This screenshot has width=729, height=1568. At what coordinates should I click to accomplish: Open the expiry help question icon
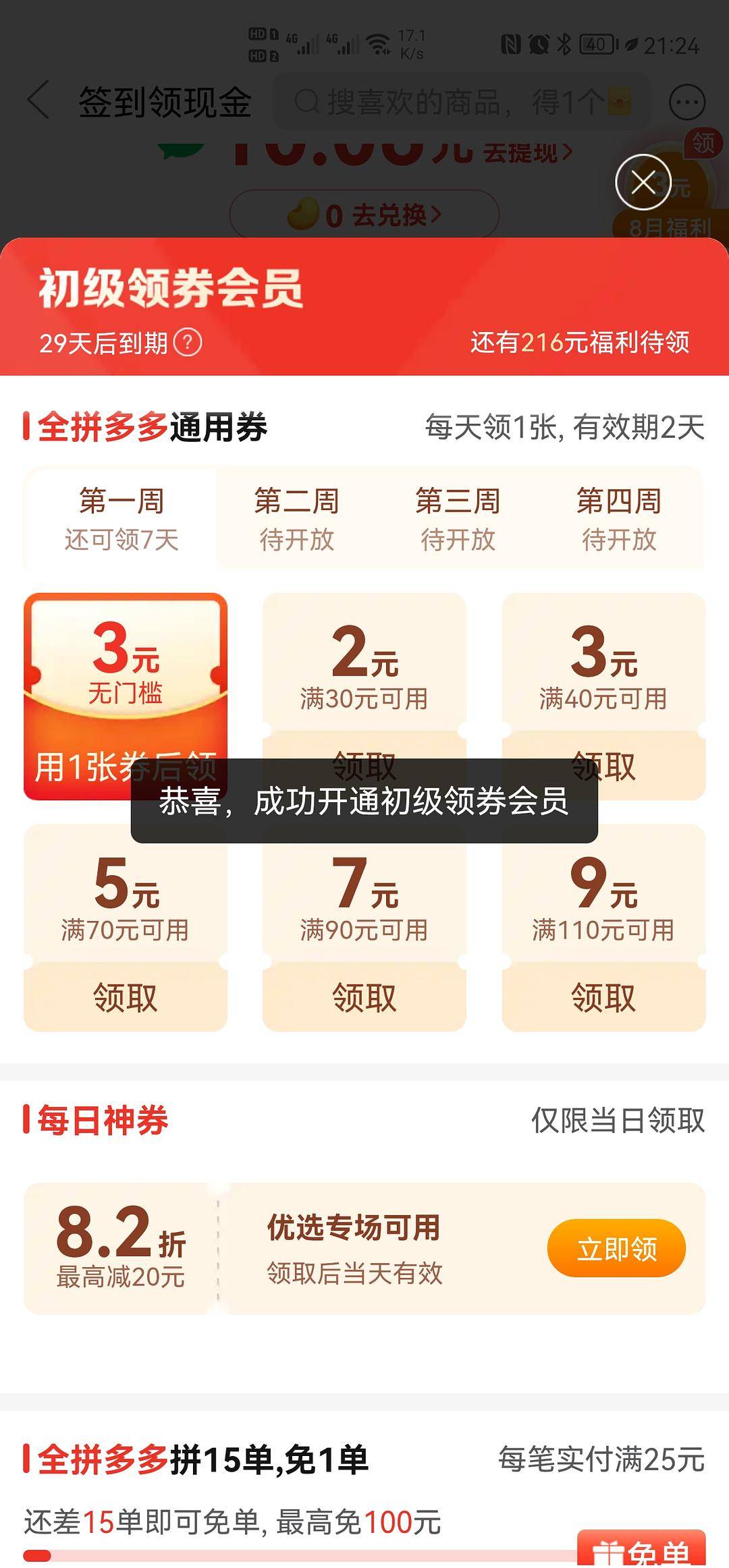point(188,343)
